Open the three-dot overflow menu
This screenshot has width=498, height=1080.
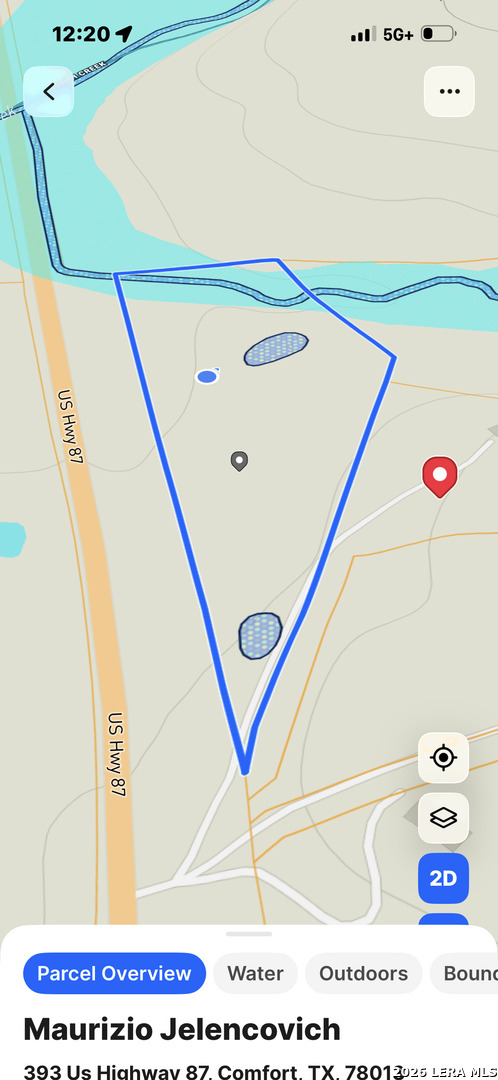(449, 92)
